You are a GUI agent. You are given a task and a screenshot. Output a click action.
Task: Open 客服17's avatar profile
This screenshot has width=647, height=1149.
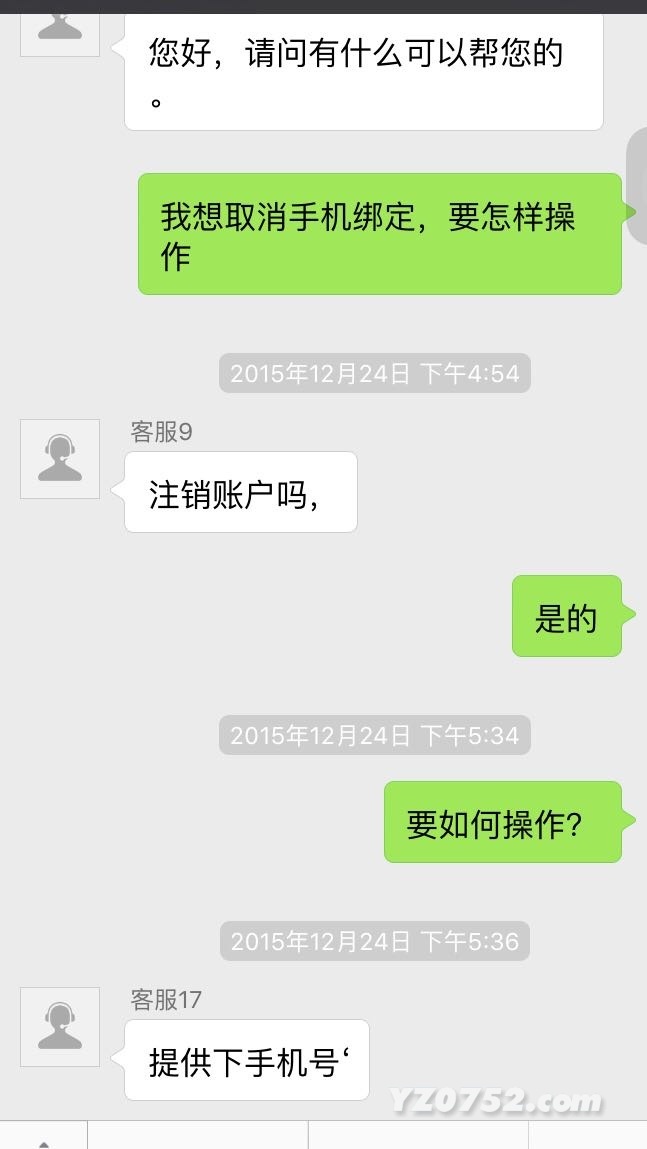pos(60,1027)
